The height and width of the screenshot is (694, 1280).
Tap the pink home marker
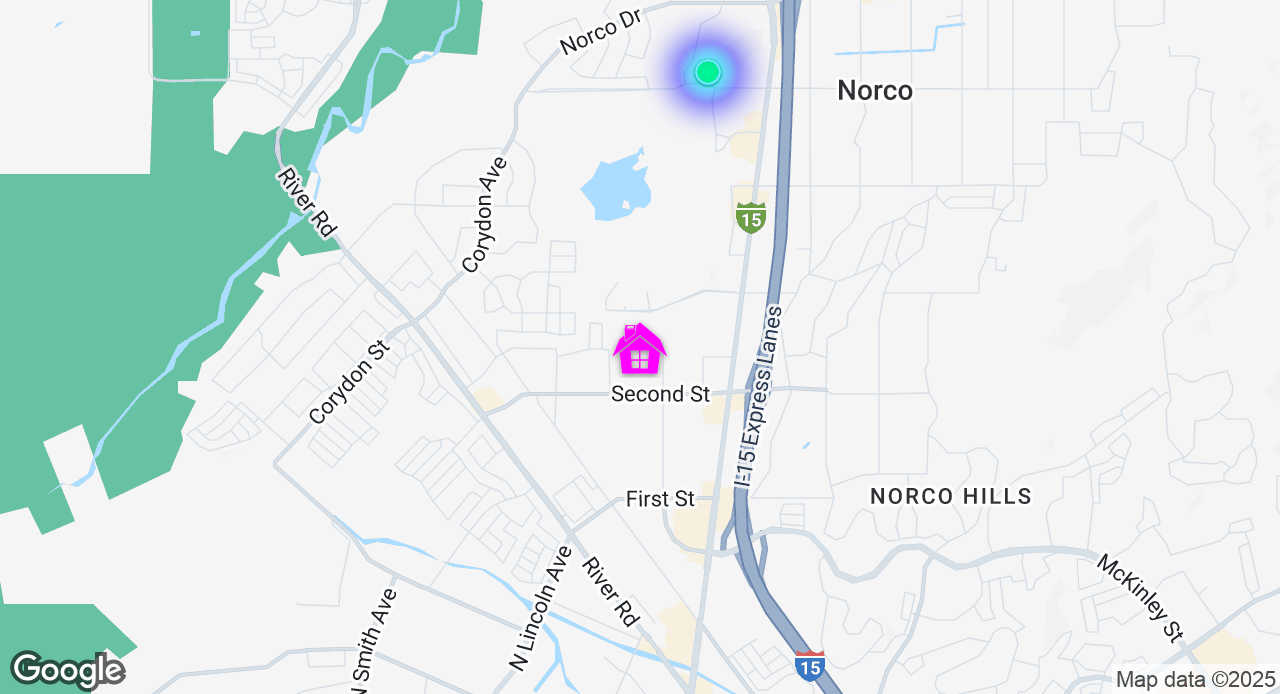[x=639, y=350]
